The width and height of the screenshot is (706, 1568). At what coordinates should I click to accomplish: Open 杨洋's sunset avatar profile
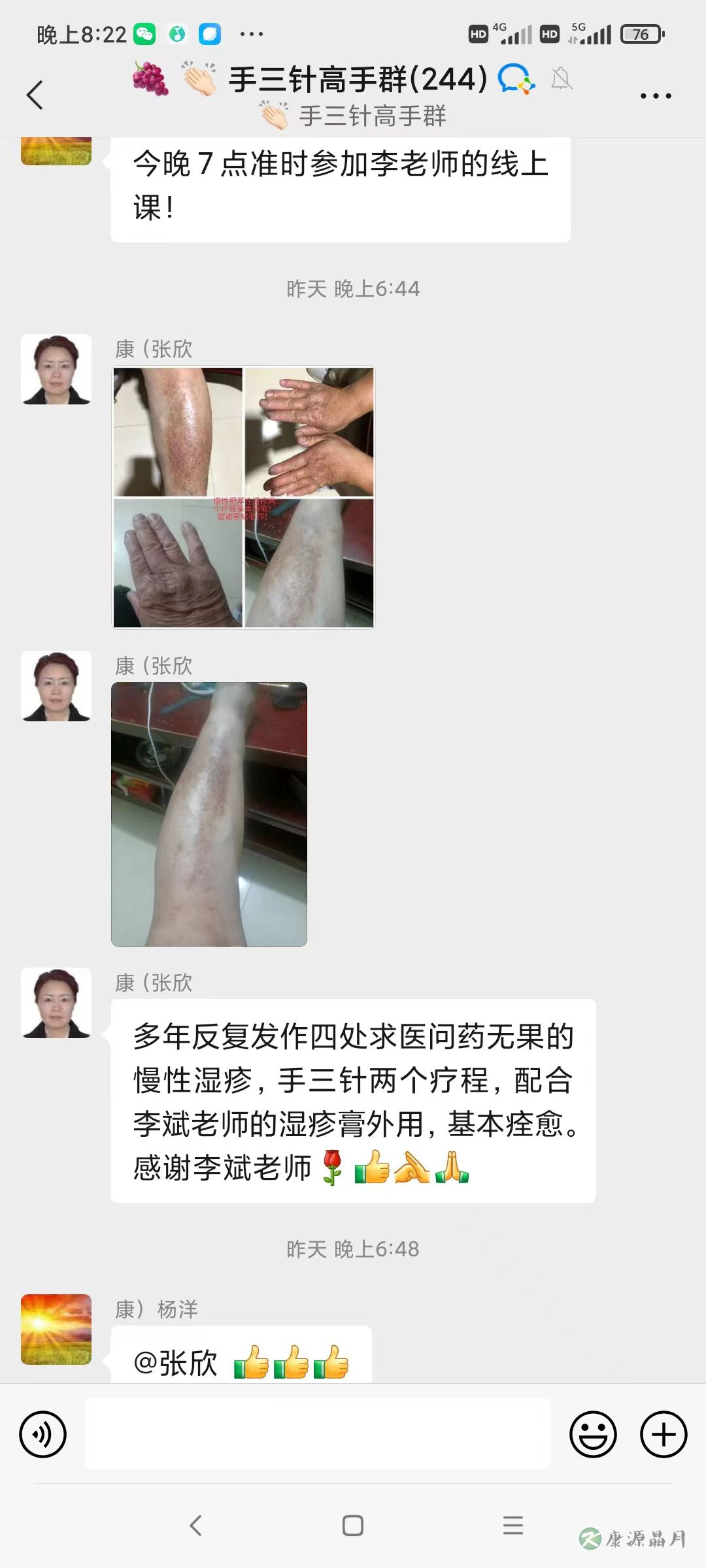(x=56, y=1329)
